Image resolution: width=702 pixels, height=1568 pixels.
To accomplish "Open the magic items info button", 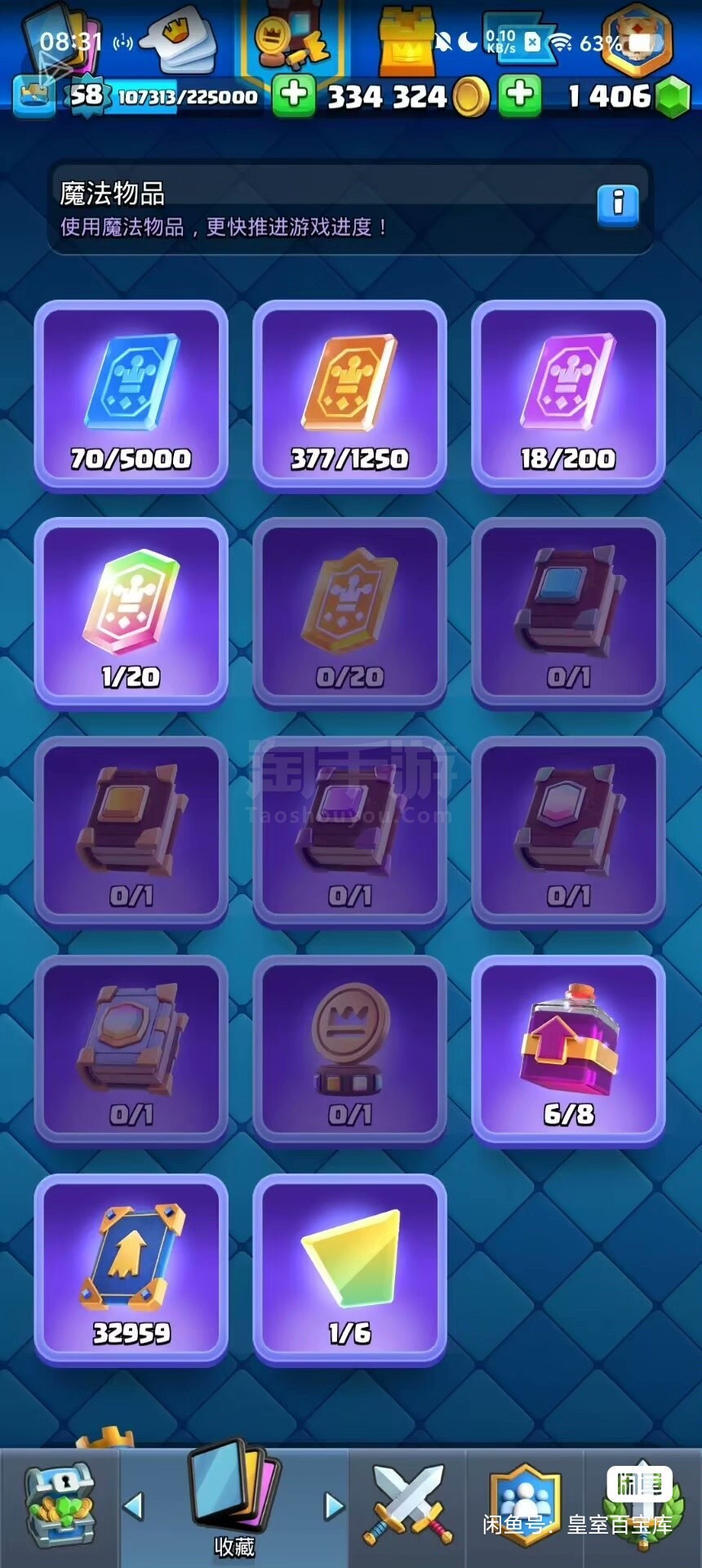I will coord(618,203).
